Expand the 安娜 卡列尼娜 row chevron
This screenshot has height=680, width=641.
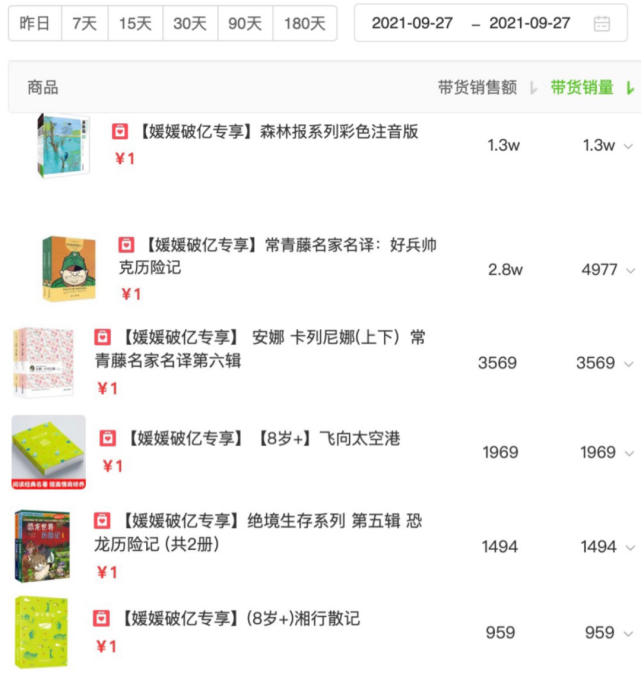click(x=628, y=364)
